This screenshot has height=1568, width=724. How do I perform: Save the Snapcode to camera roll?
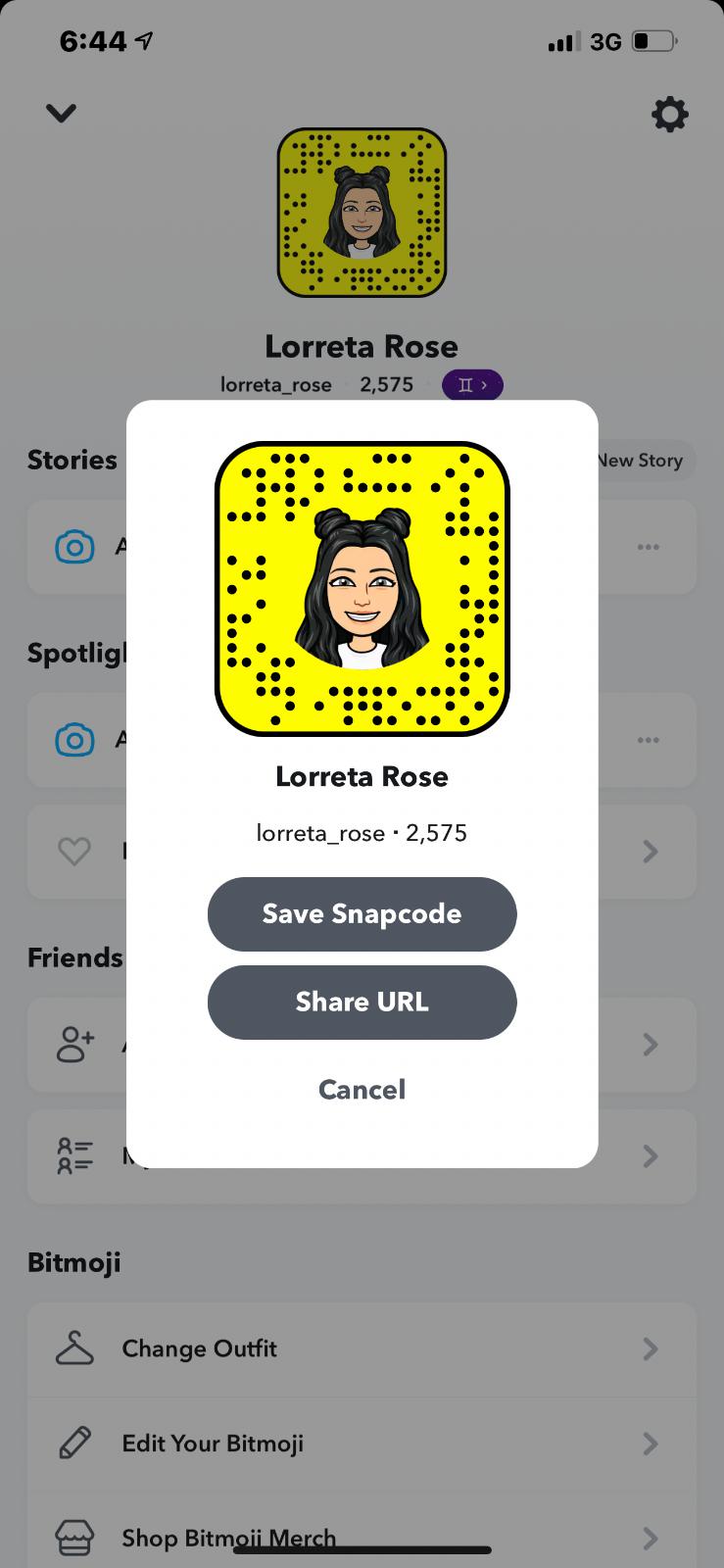tap(362, 913)
